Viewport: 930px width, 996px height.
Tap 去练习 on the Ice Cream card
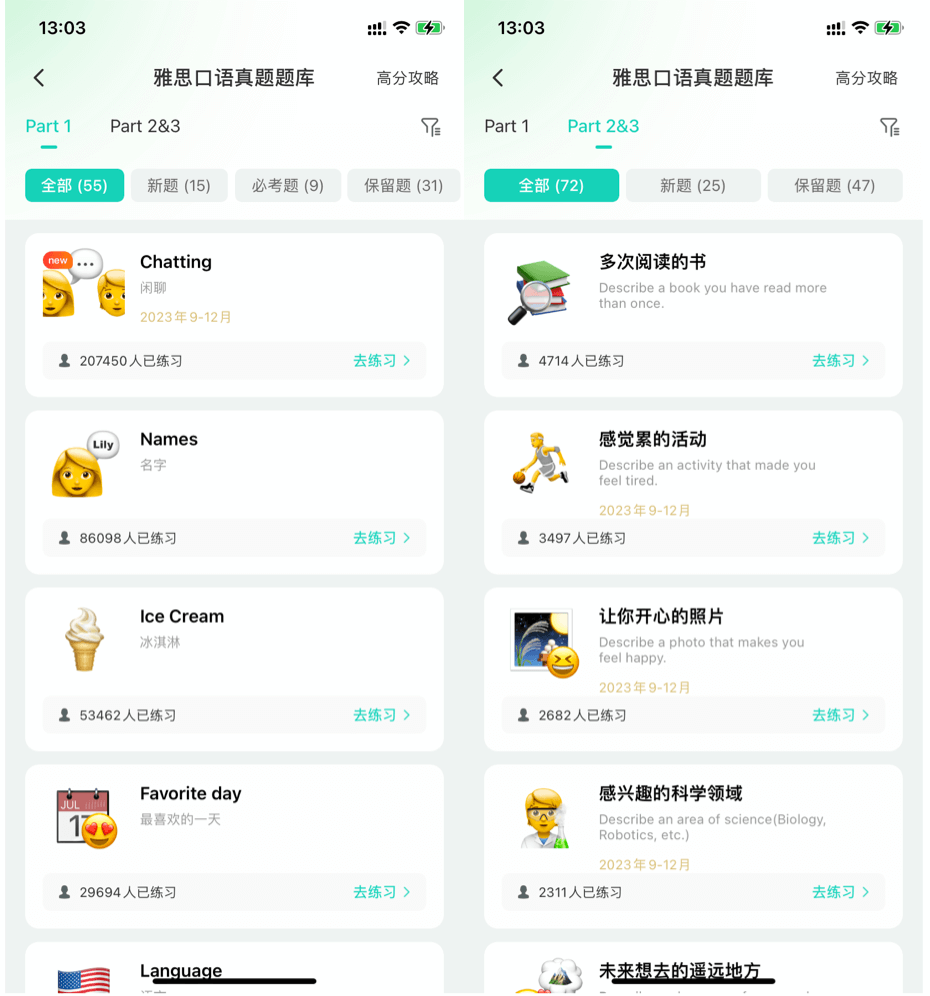click(x=382, y=715)
